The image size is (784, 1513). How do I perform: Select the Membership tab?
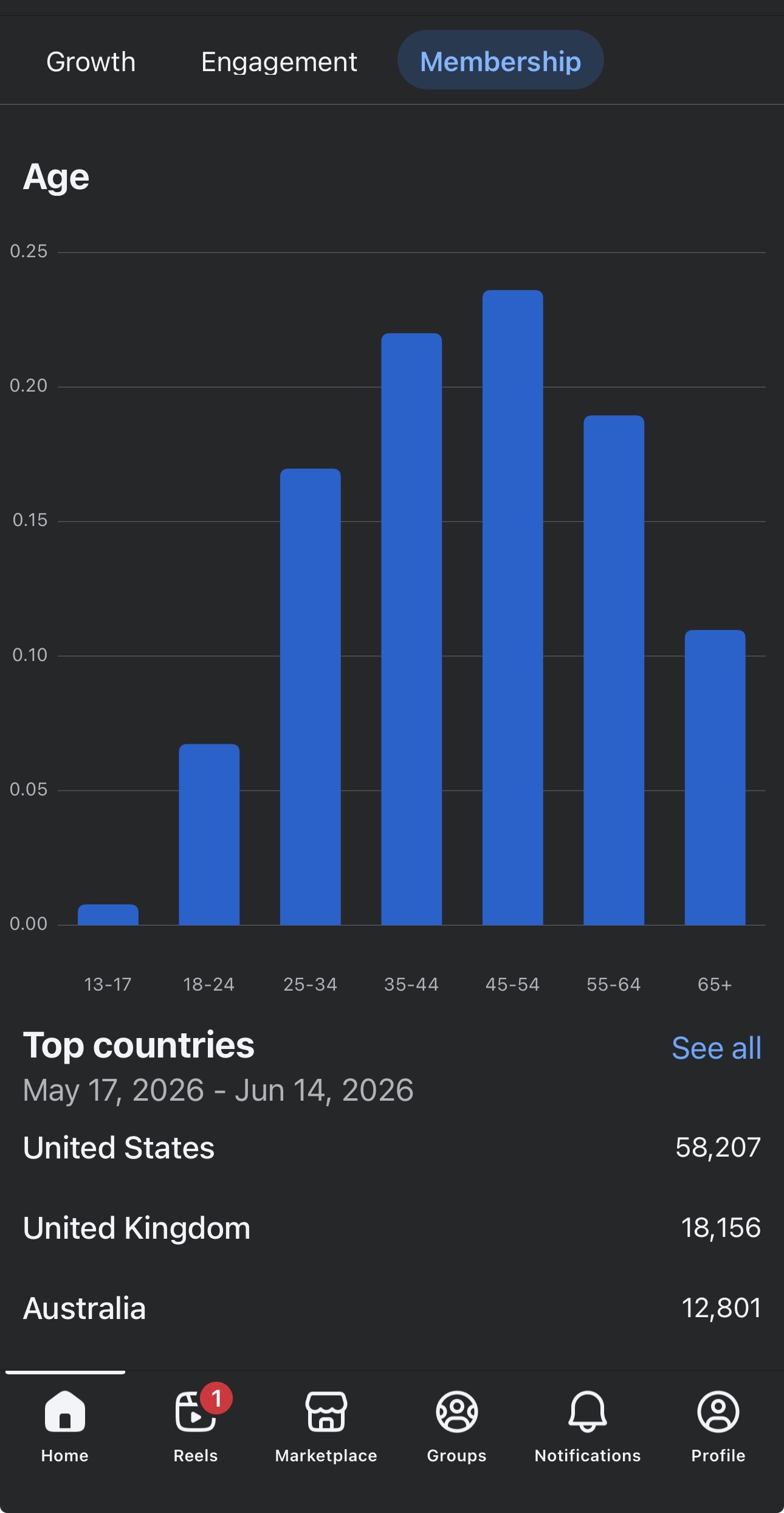[x=500, y=60]
